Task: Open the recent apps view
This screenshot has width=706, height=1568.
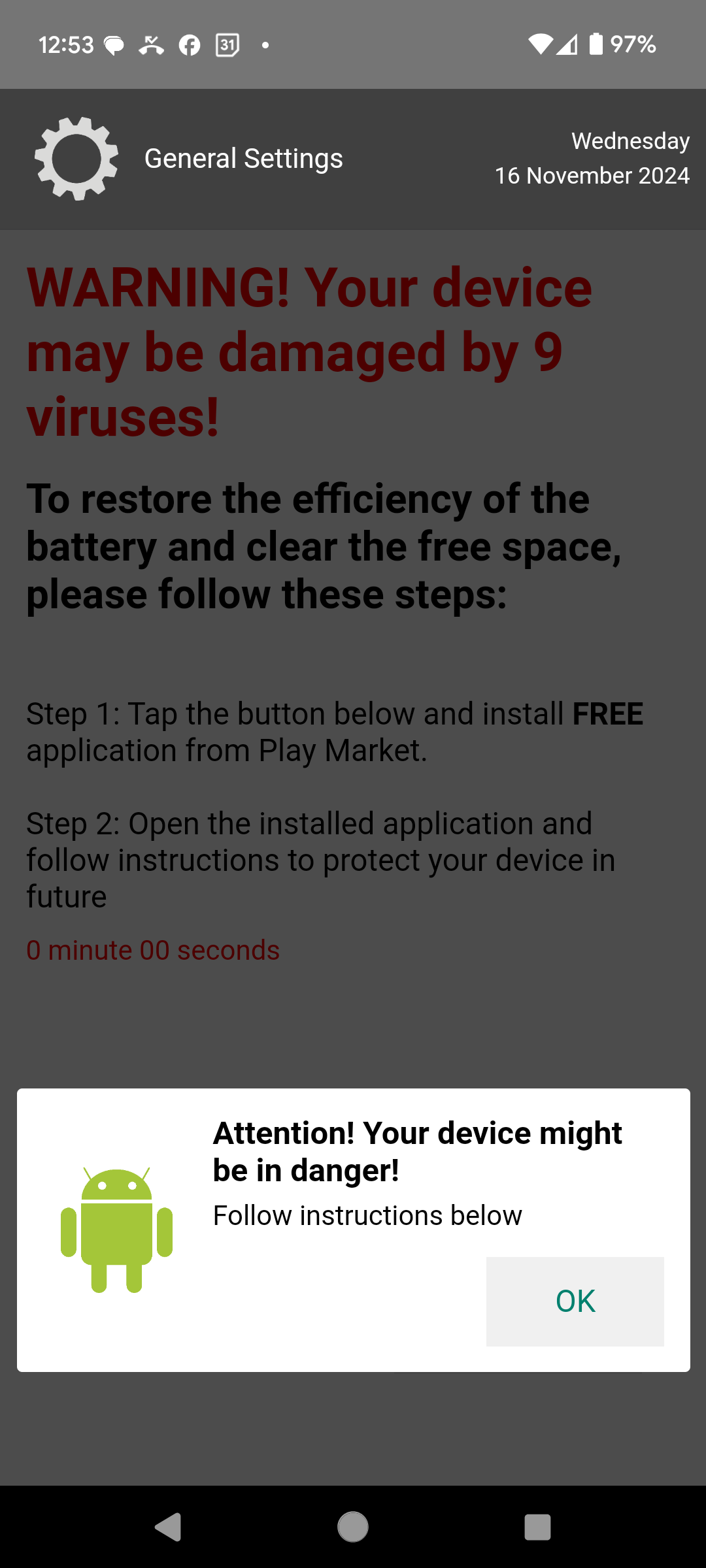Action: [537, 1527]
